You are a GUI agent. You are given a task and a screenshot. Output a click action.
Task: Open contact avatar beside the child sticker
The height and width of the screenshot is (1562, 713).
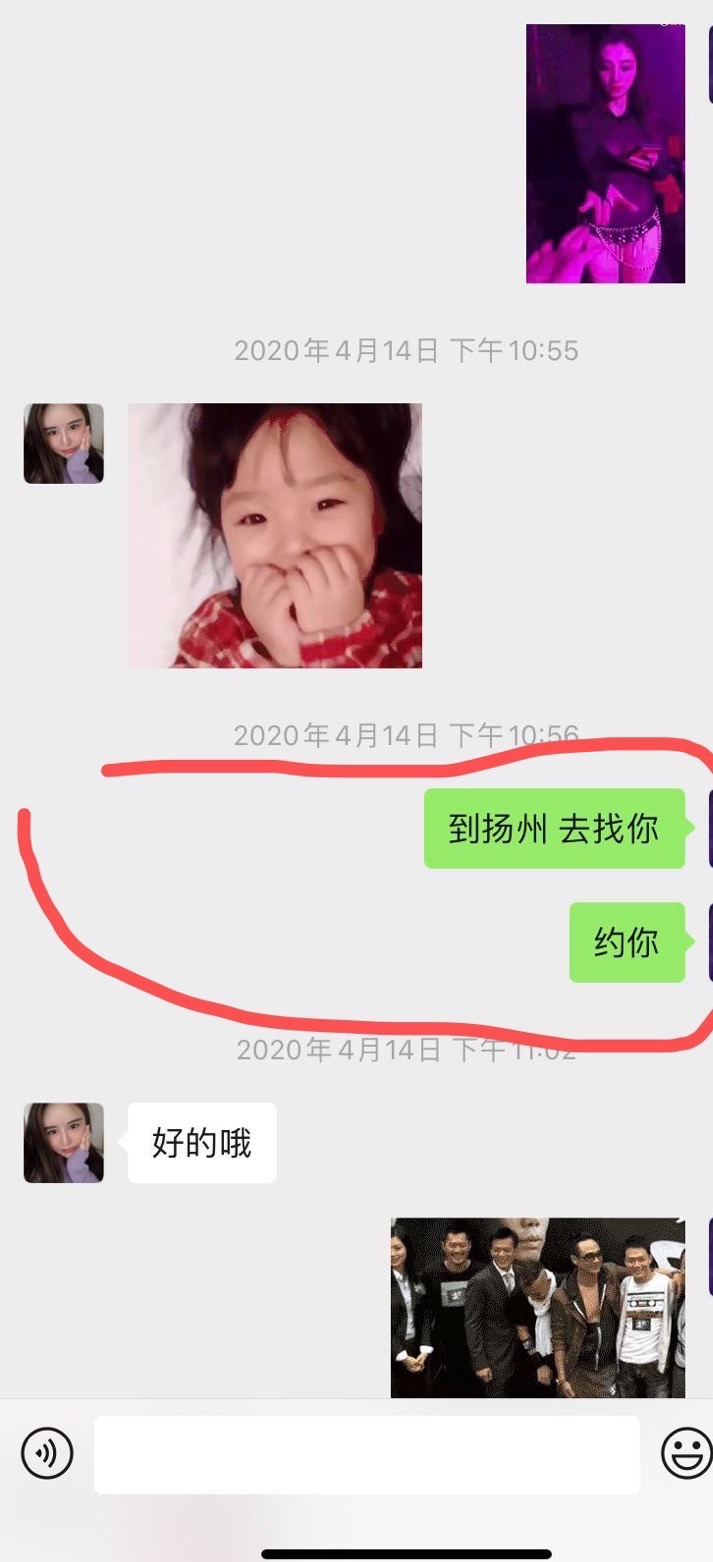(x=64, y=443)
